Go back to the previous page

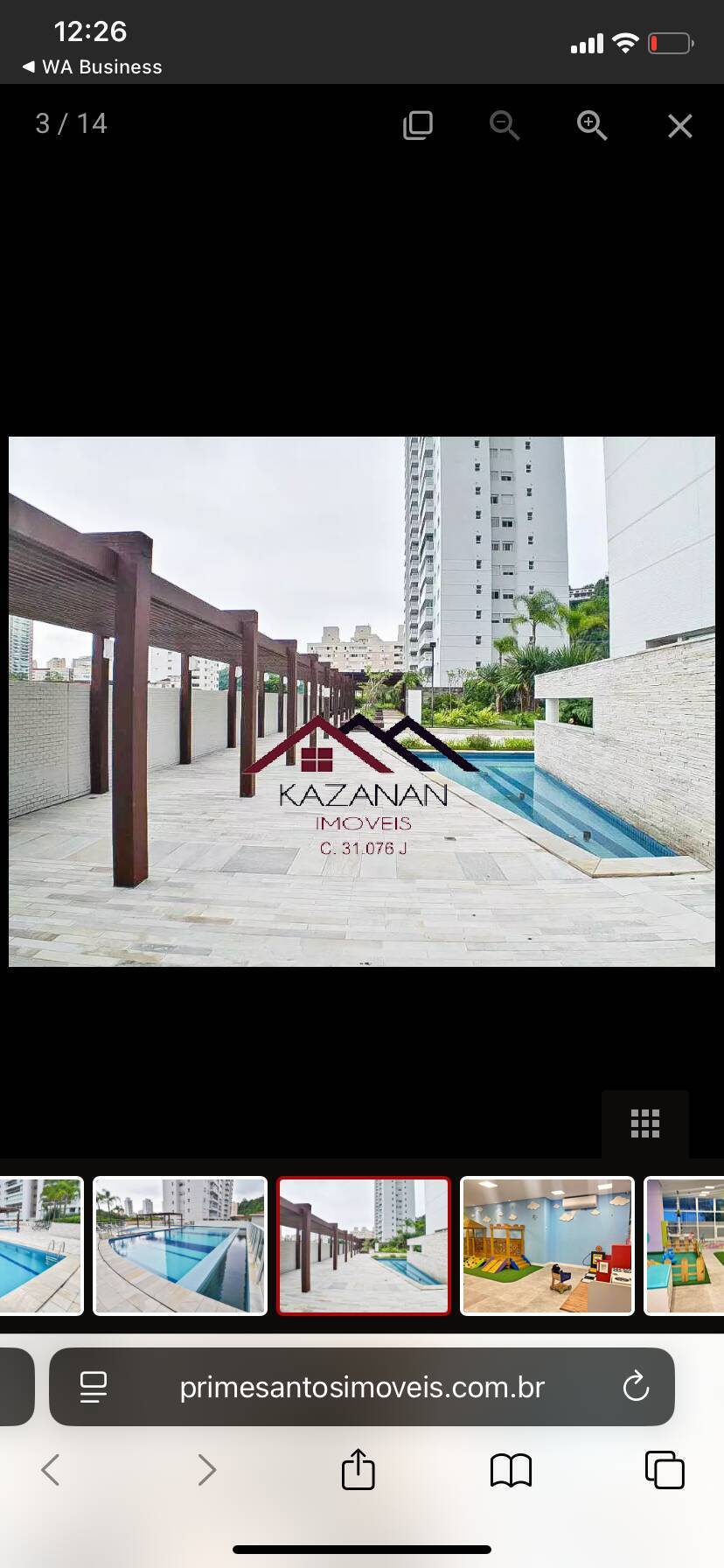pos(51,1470)
